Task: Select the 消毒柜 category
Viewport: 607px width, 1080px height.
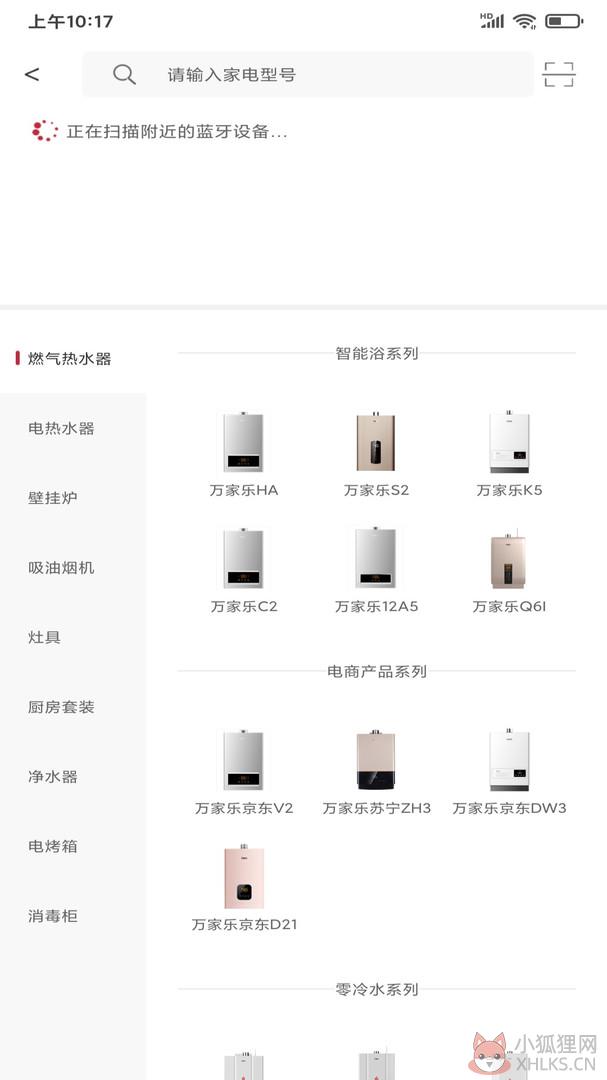Action: (x=53, y=916)
